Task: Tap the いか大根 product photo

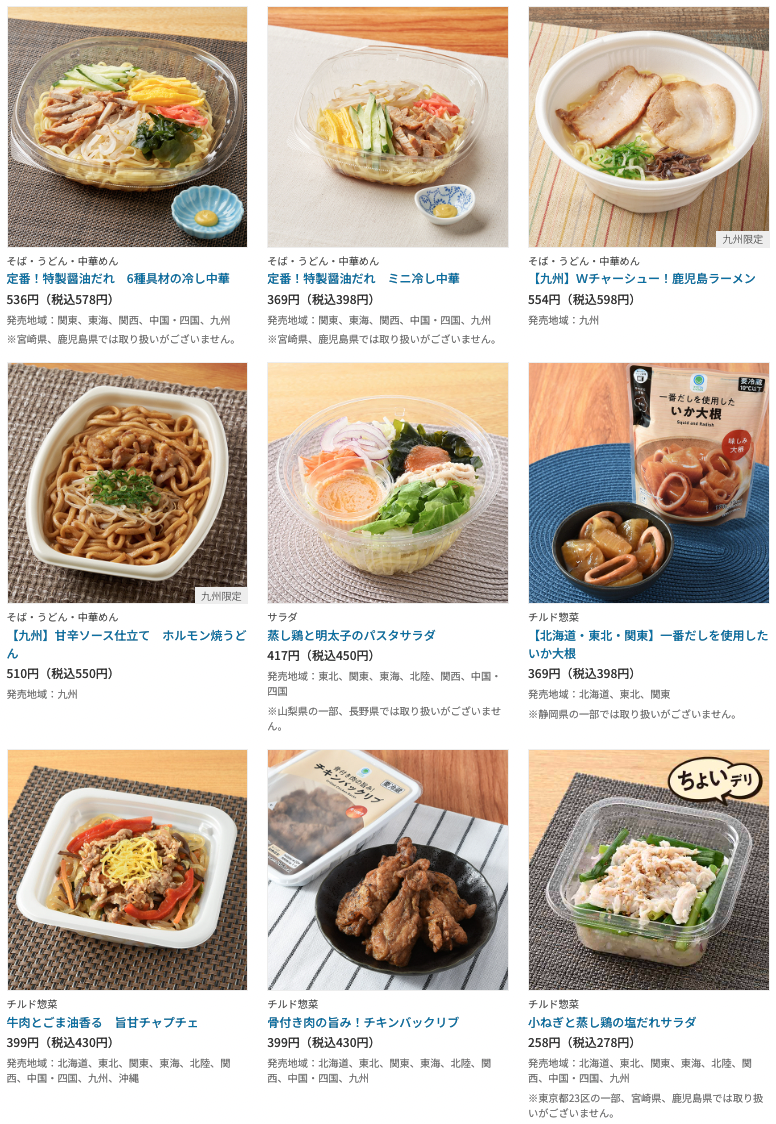Action: [x=648, y=483]
